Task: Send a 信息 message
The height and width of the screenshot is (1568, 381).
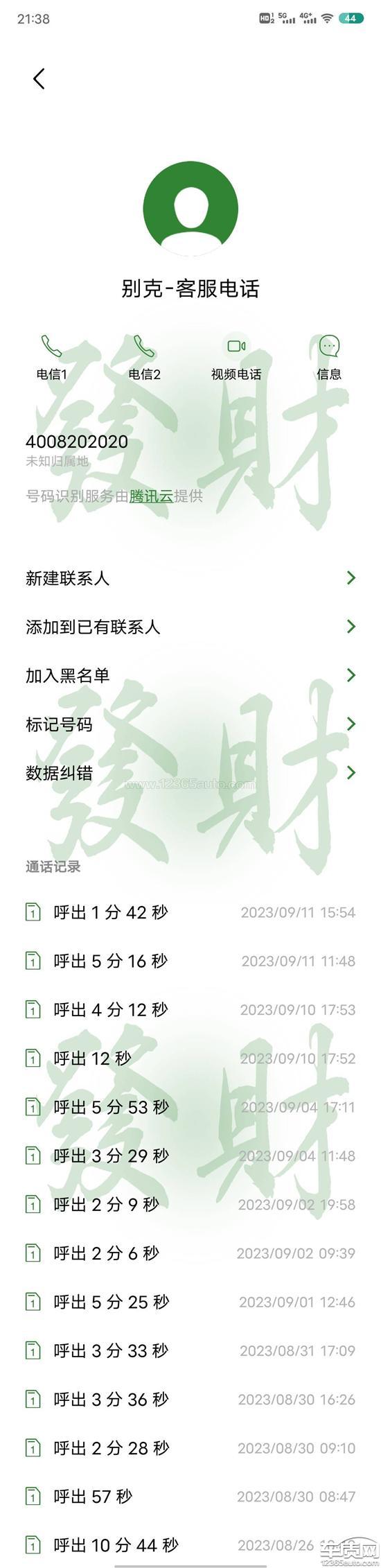Action: (329, 358)
